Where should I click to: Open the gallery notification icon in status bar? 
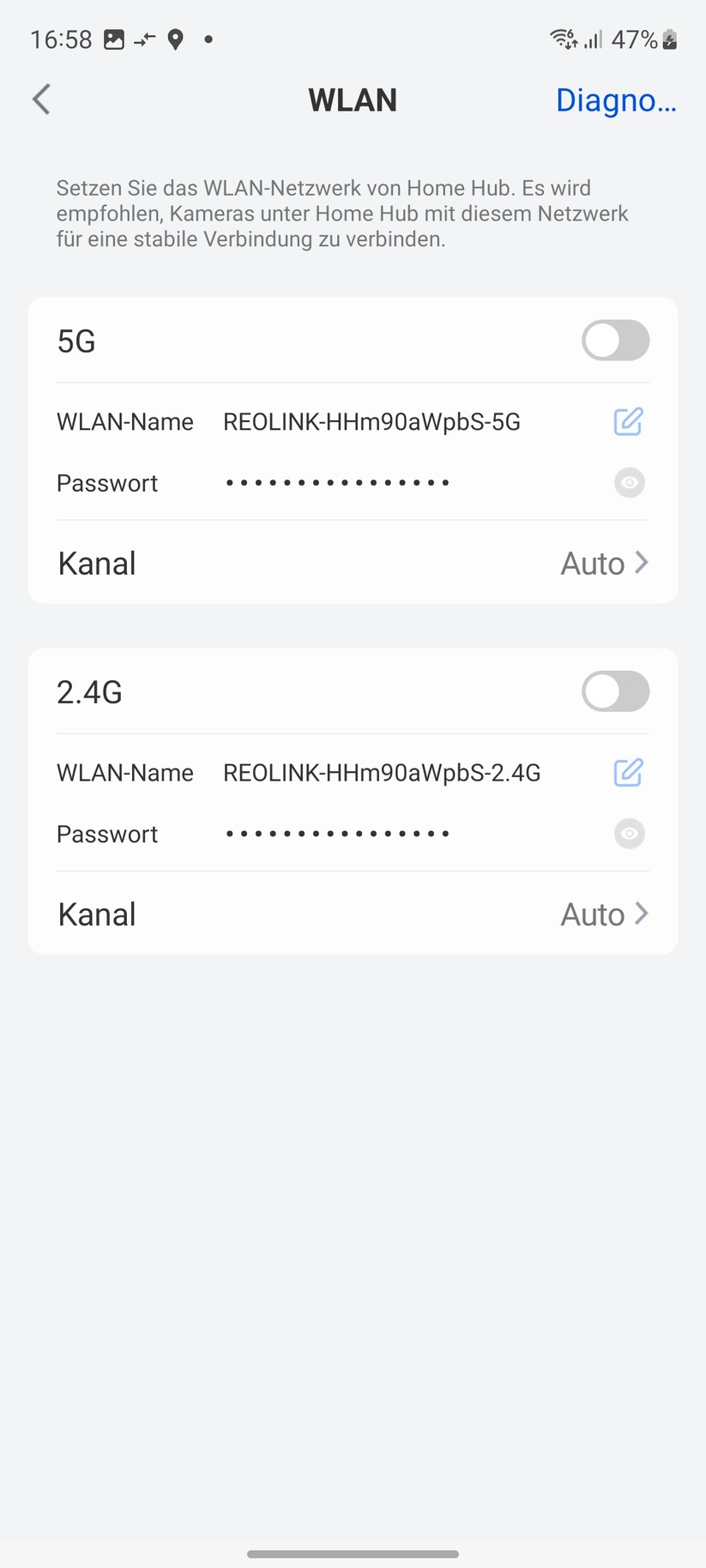(x=112, y=39)
